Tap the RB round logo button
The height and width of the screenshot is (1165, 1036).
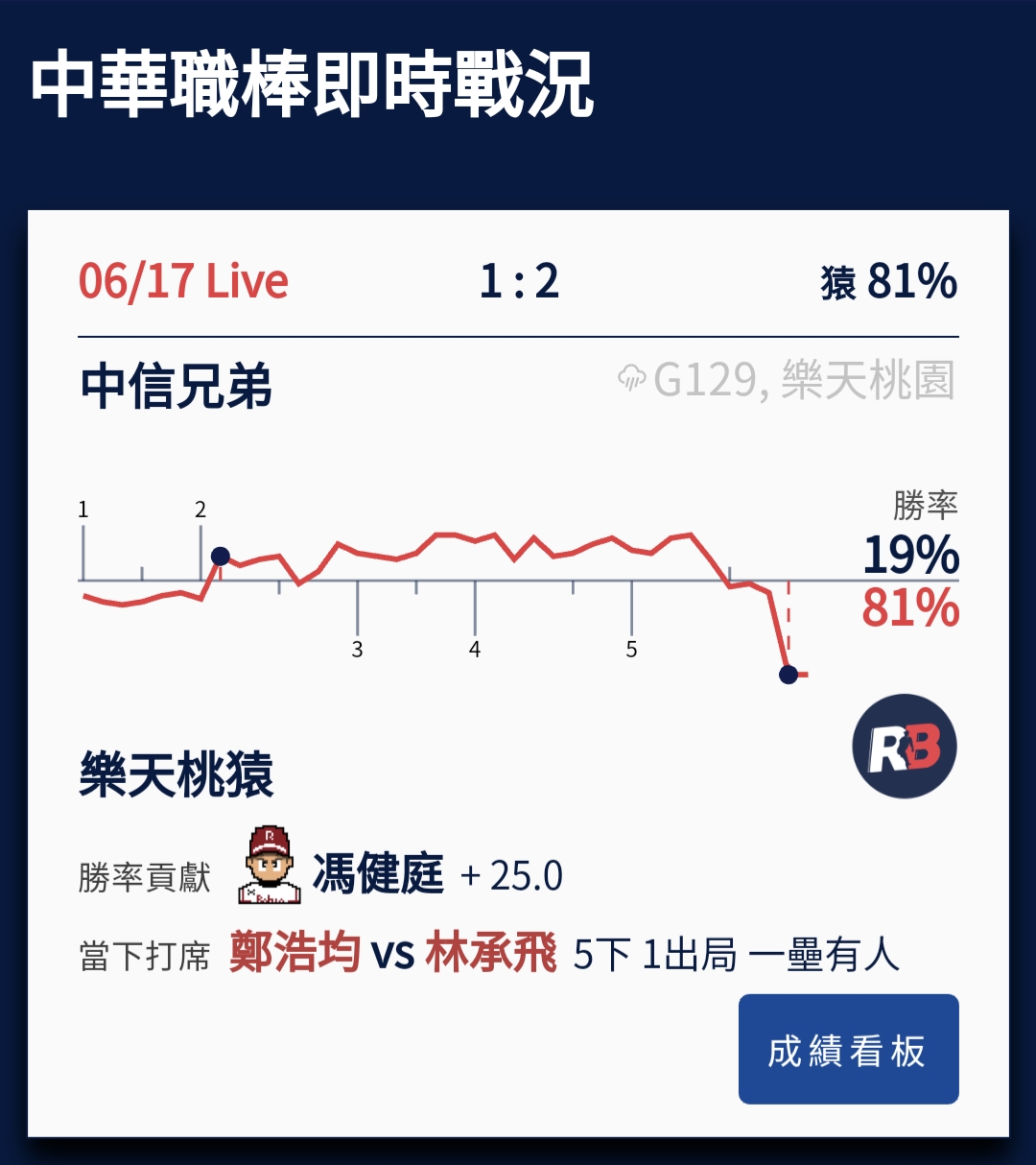(904, 747)
